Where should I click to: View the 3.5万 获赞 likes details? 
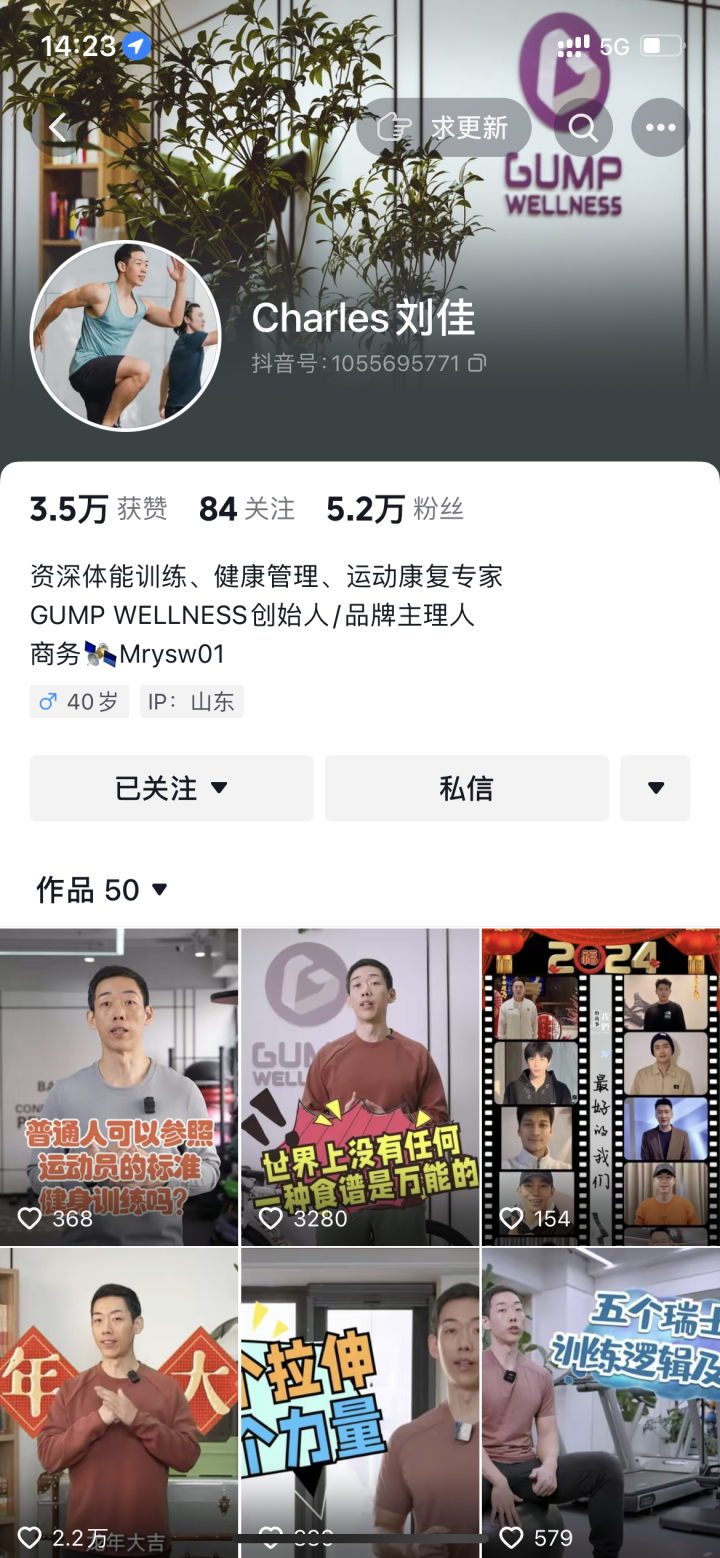[98, 509]
